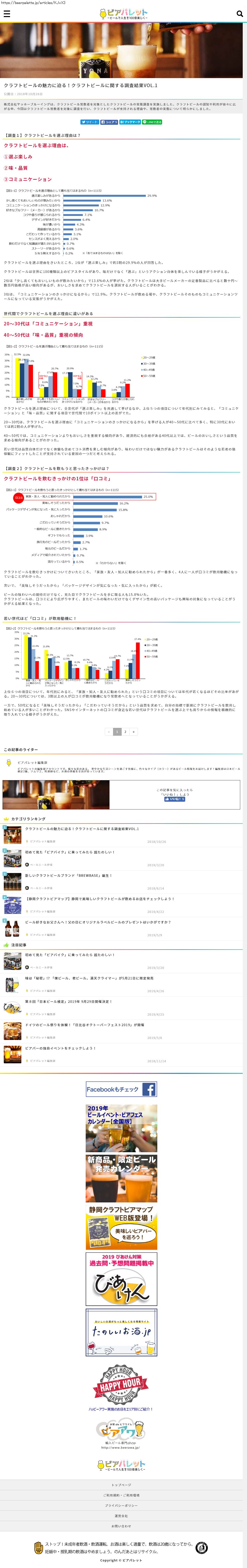Open the 「秘密」「伊ビール」 limited release article
Image resolution: width=247 pixels, height=1568 pixels.
click(89, 978)
